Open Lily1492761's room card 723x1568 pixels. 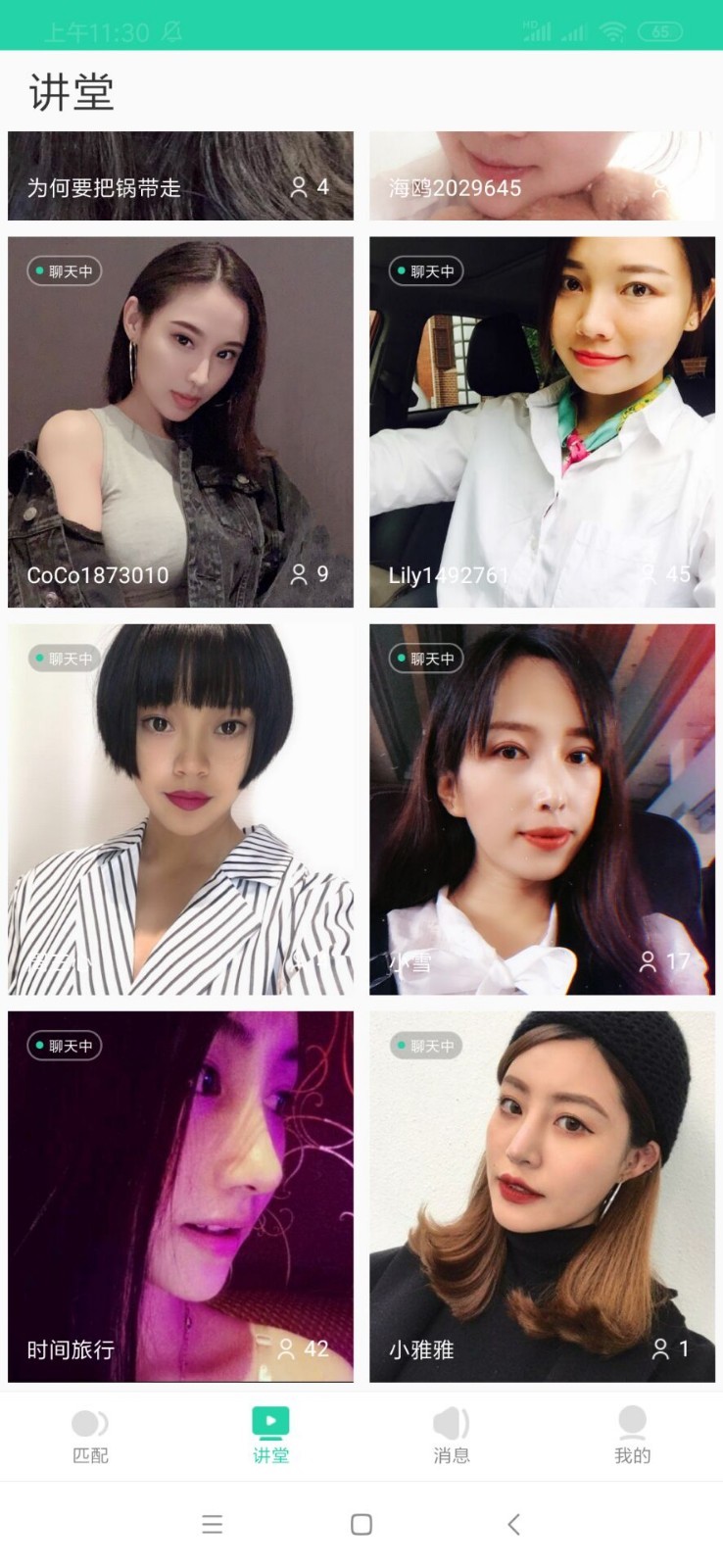click(542, 421)
